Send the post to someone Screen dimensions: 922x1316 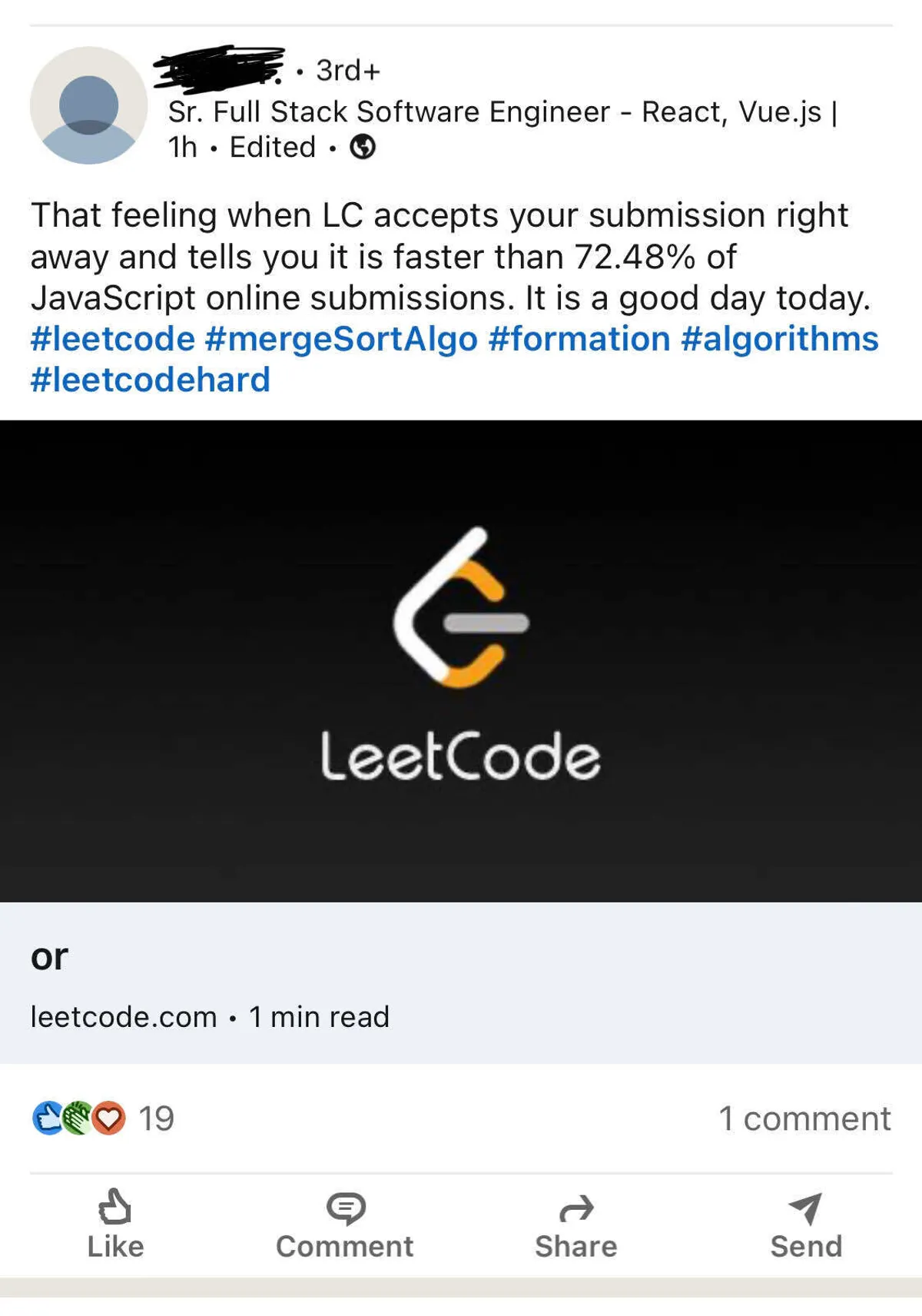[x=806, y=1224]
